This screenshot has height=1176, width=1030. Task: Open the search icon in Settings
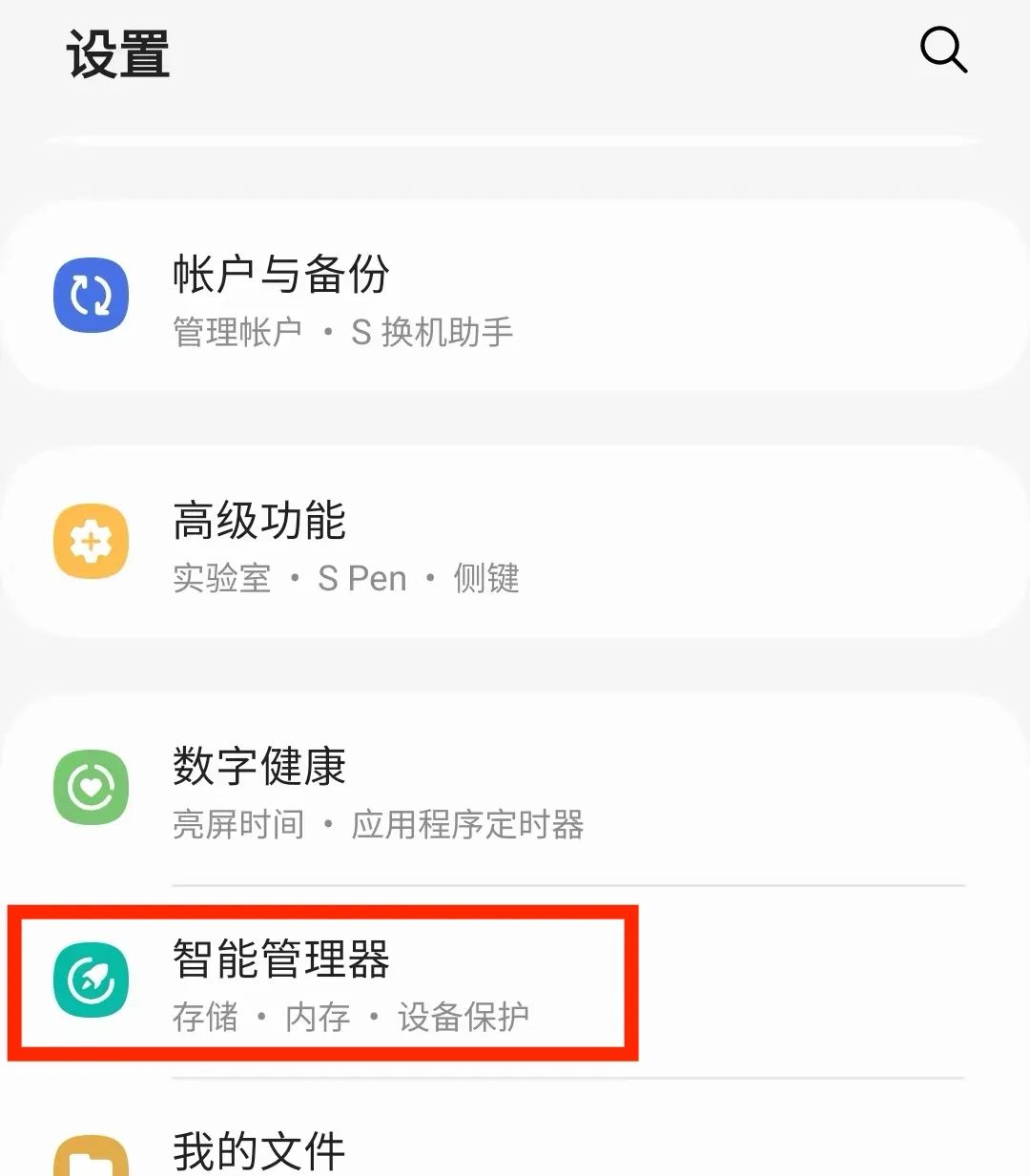[x=943, y=50]
